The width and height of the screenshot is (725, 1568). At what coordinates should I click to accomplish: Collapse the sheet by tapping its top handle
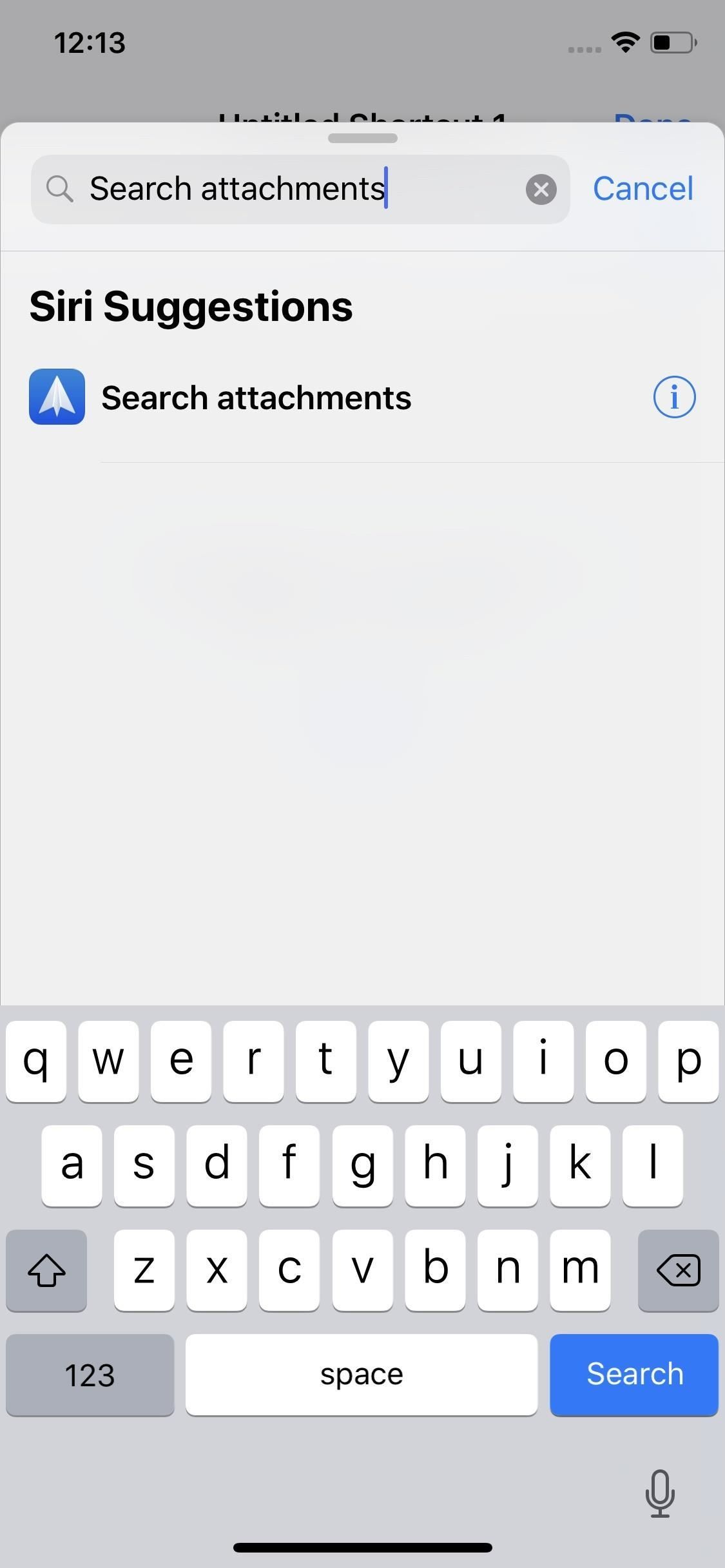tap(362, 138)
